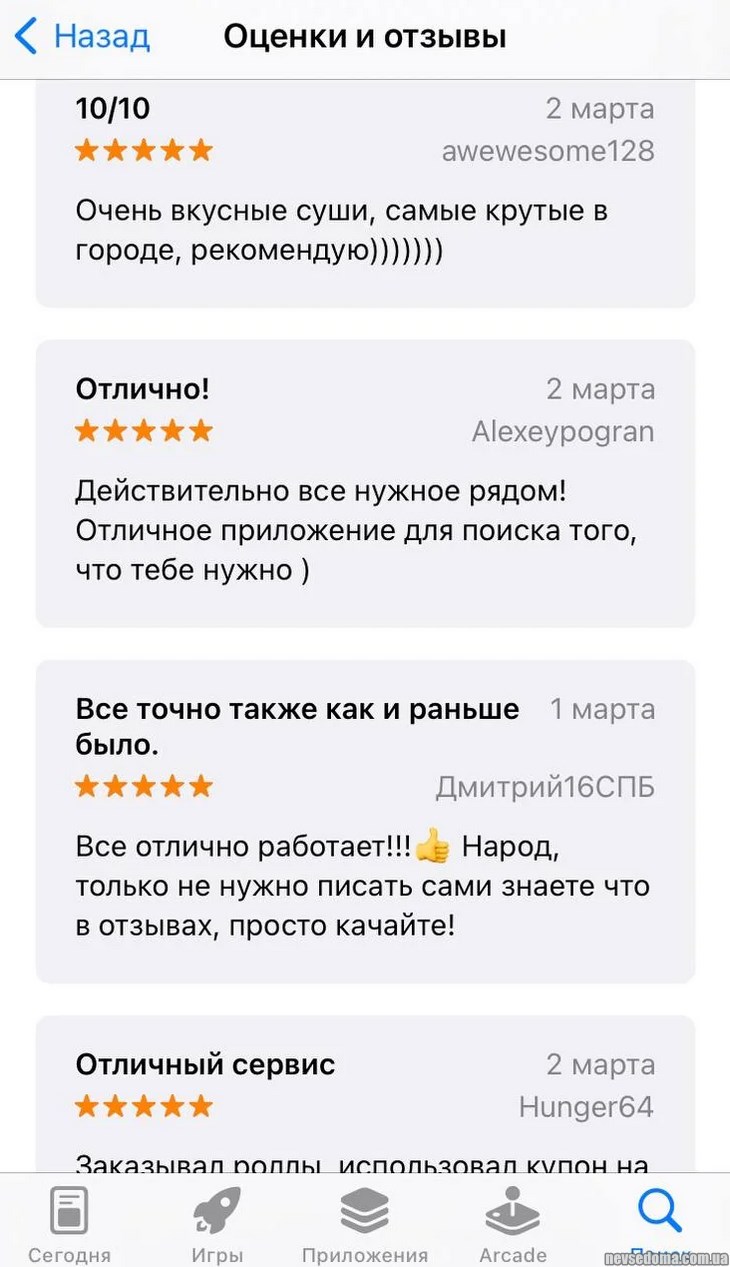Open the Игры tab
This screenshot has width=730, height=1267.
(x=217, y=1222)
